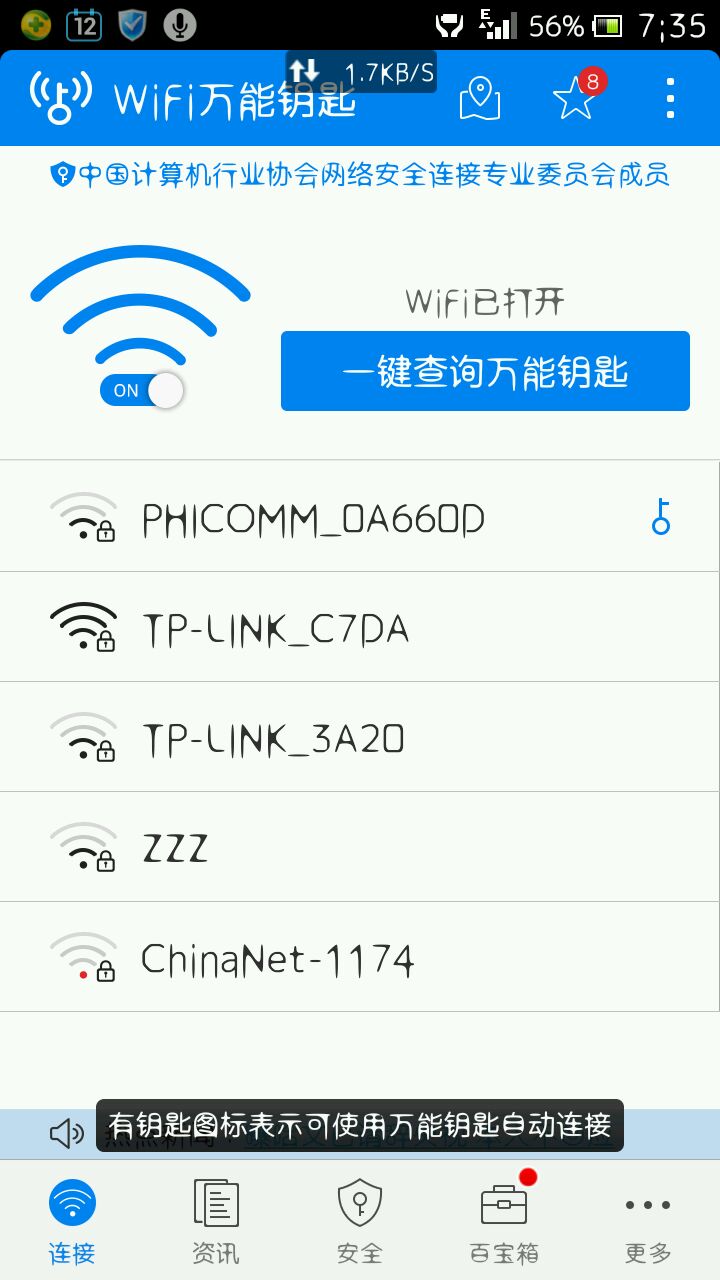Select the 连接 tab
Image resolution: width=720 pixels, height=1280 pixels.
tap(72, 1220)
